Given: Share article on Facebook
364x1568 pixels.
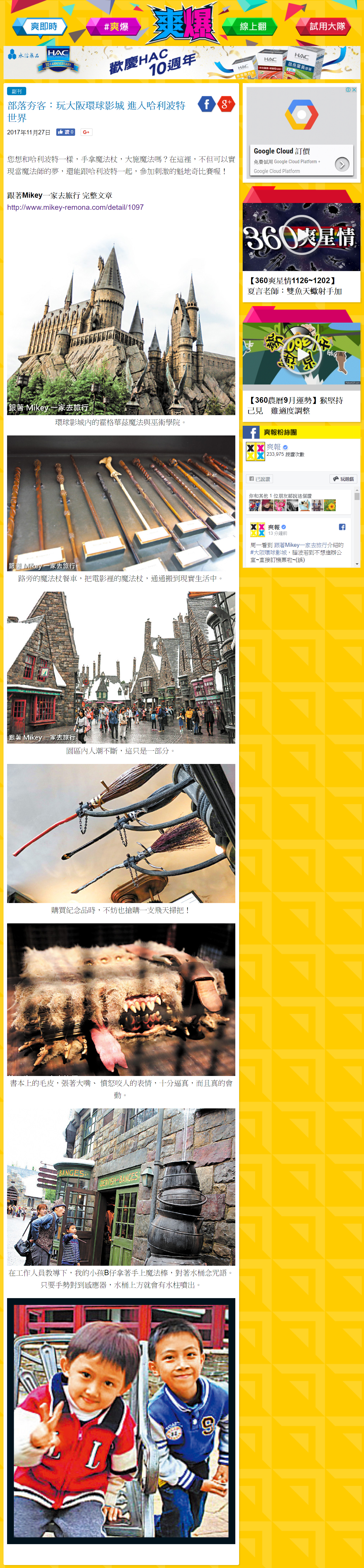Looking at the screenshot, I should click(x=206, y=104).
